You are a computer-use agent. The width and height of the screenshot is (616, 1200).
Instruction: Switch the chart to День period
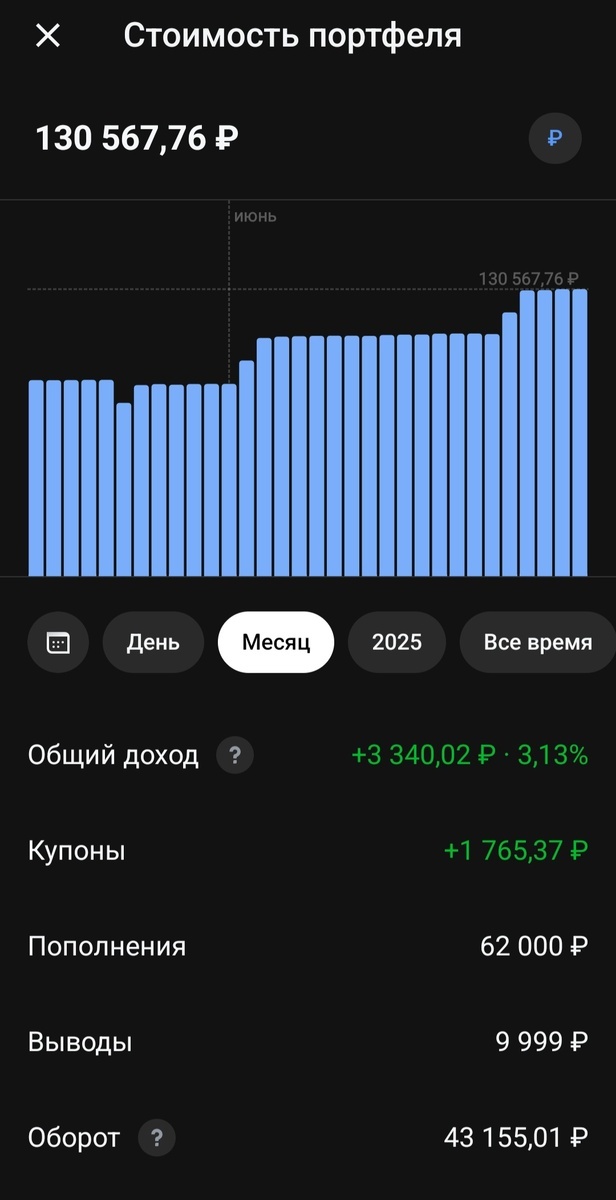153,642
